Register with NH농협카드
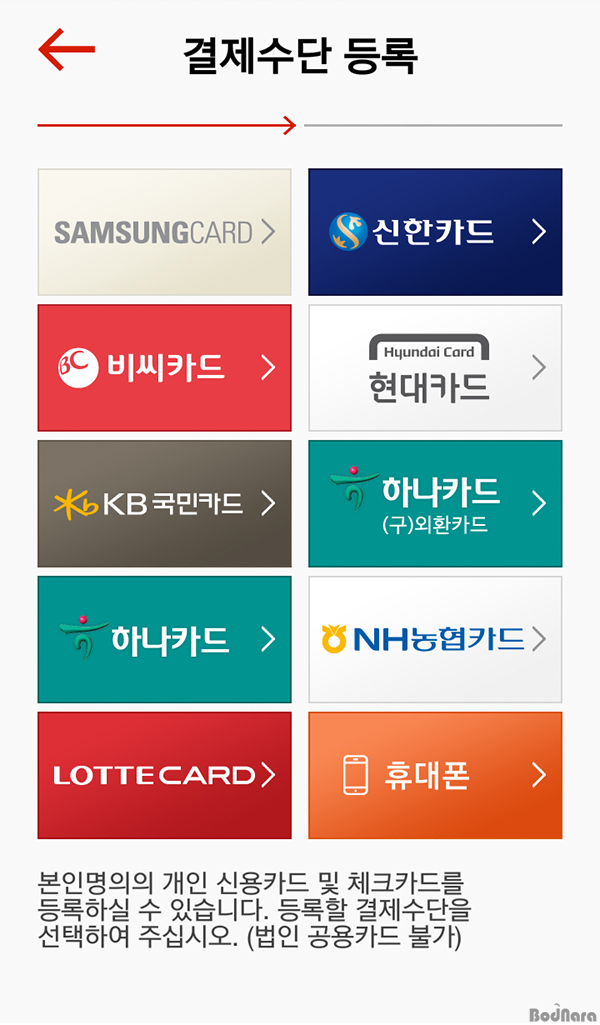Viewport: 600px width, 1025px height. pos(435,639)
